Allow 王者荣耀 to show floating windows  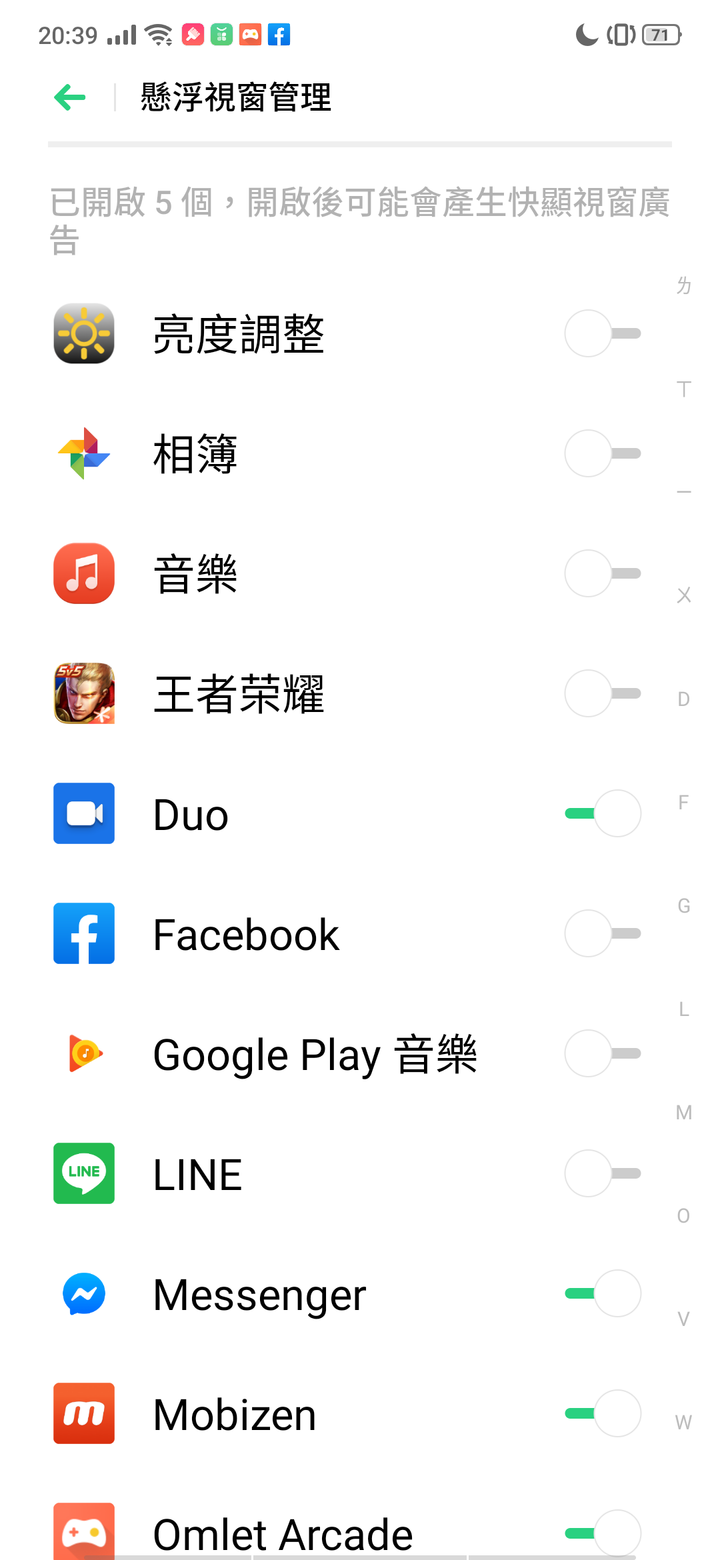click(602, 694)
